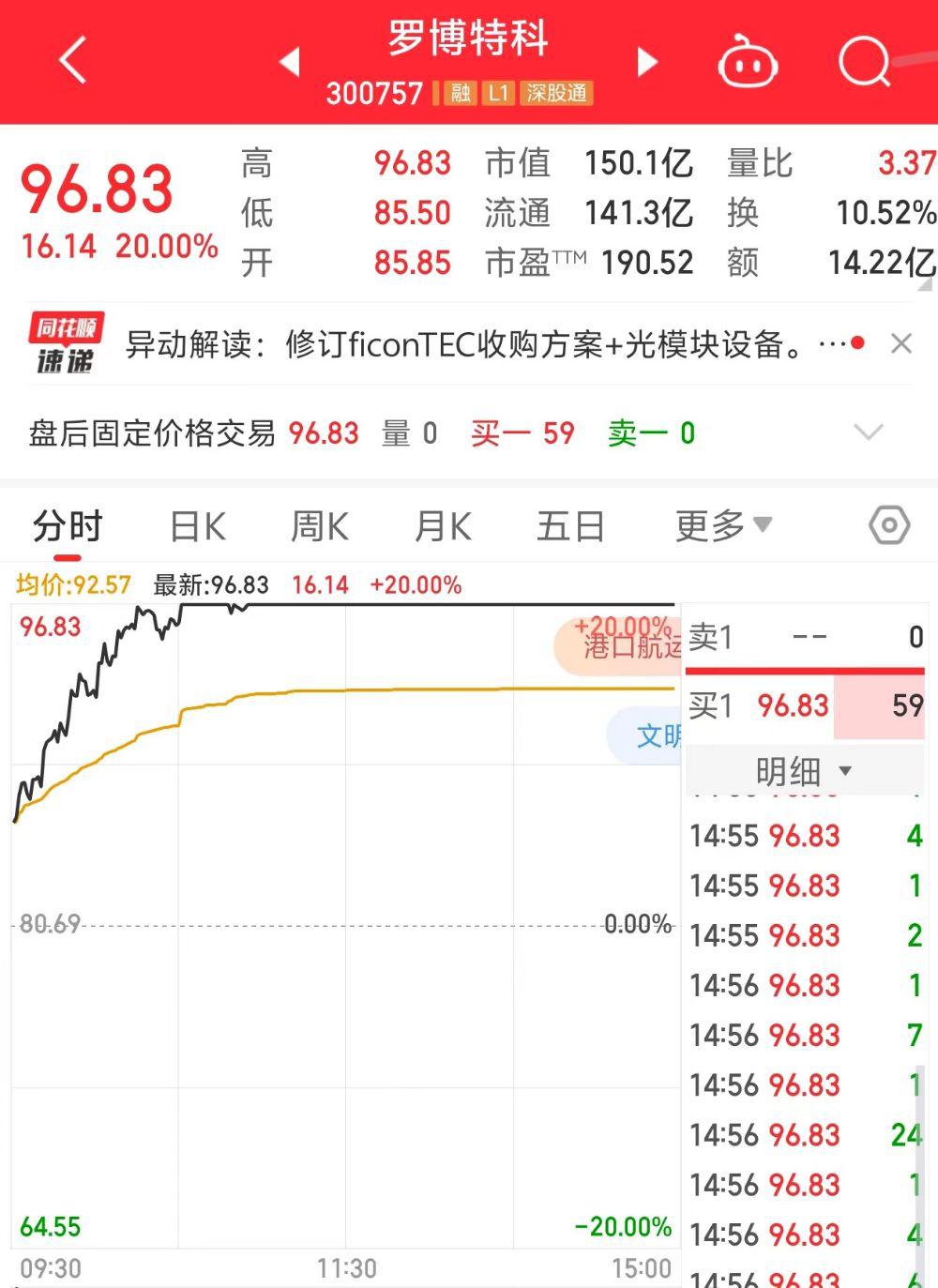Switch to the 五日 chart tab
The height and width of the screenshot is (1288, 938).
[x=569, y=526]
